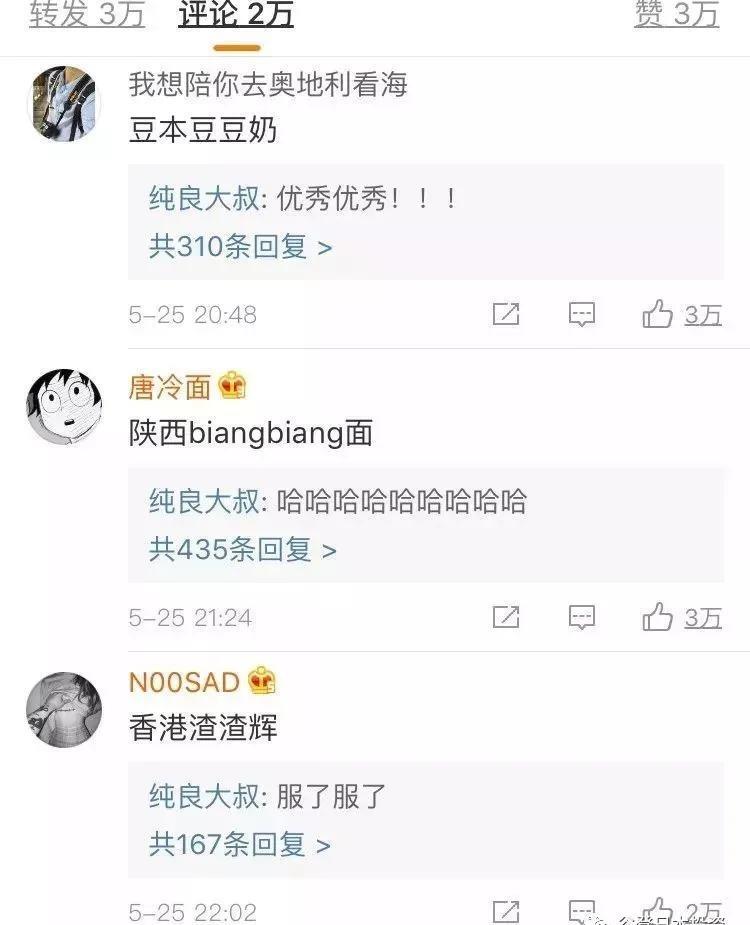Reply to the 豆本豆豆奶 comment
This screenshot has height=925, width=750.
coord(582,315)
